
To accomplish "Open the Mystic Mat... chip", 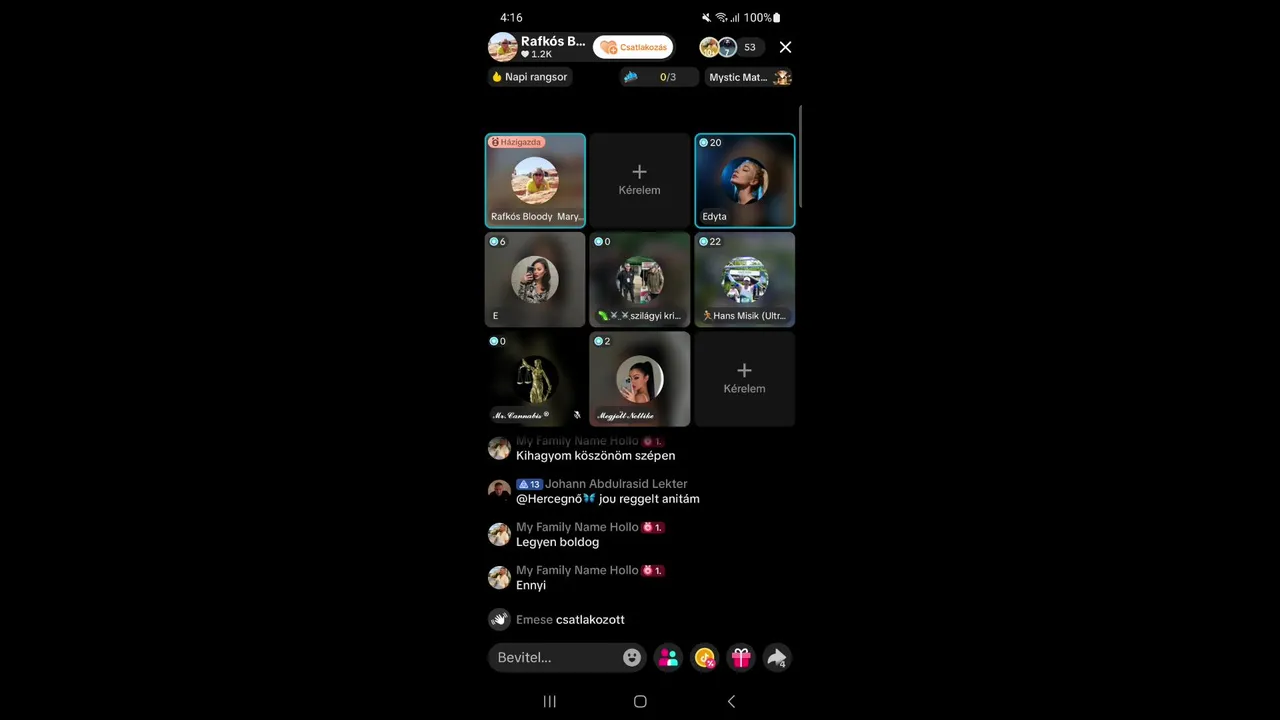I will 749,77.
